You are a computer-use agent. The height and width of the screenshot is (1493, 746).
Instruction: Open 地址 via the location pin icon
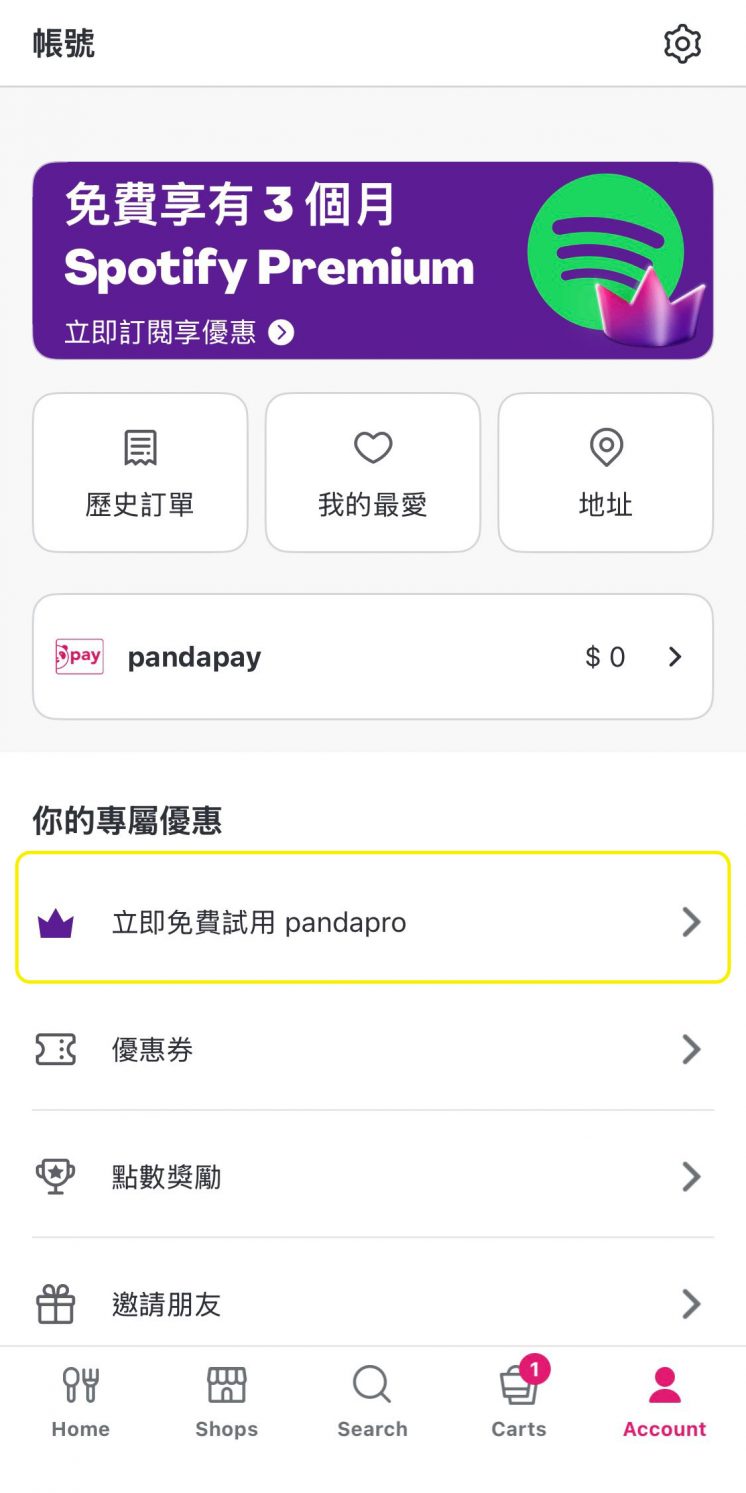[x=606, y=446]
